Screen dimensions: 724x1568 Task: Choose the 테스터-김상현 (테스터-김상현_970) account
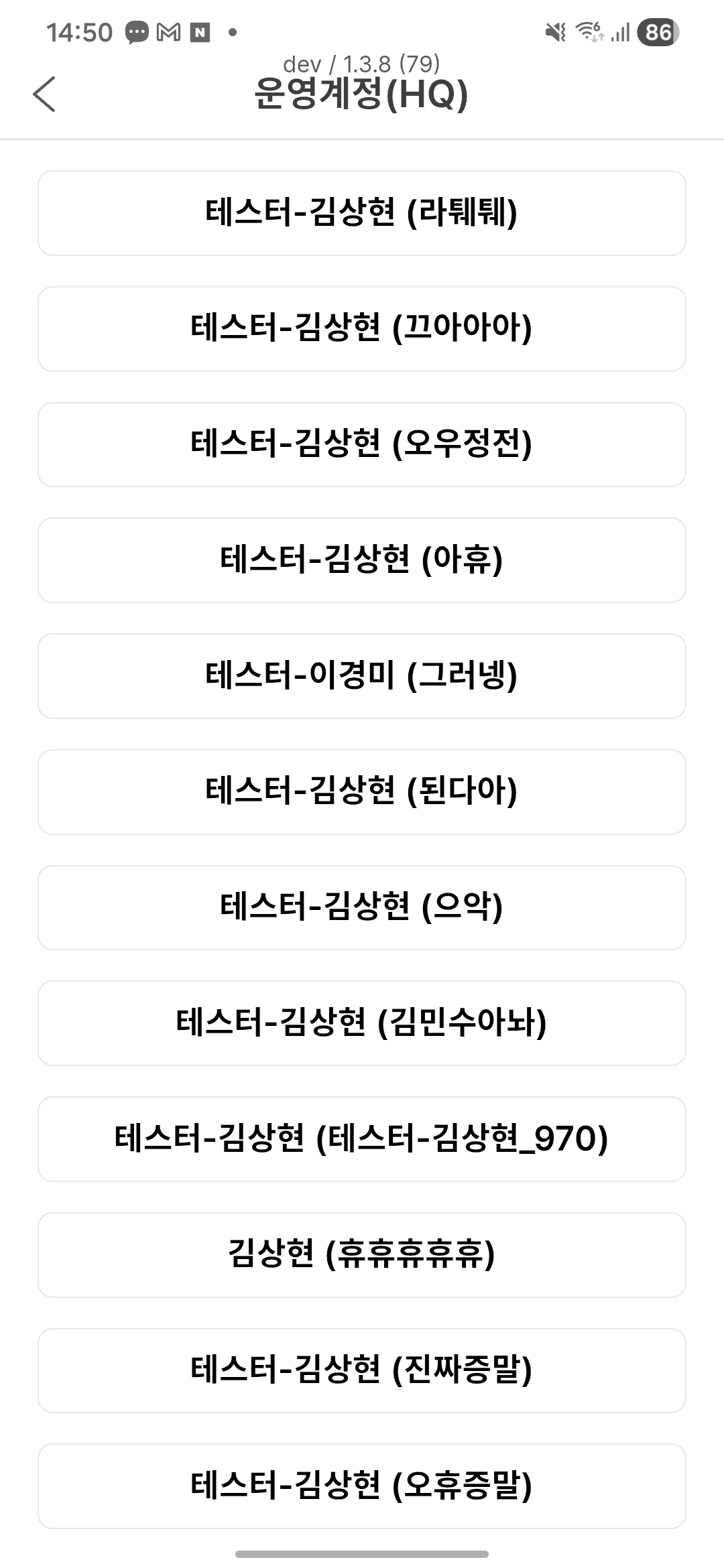tap(362, 1139)
